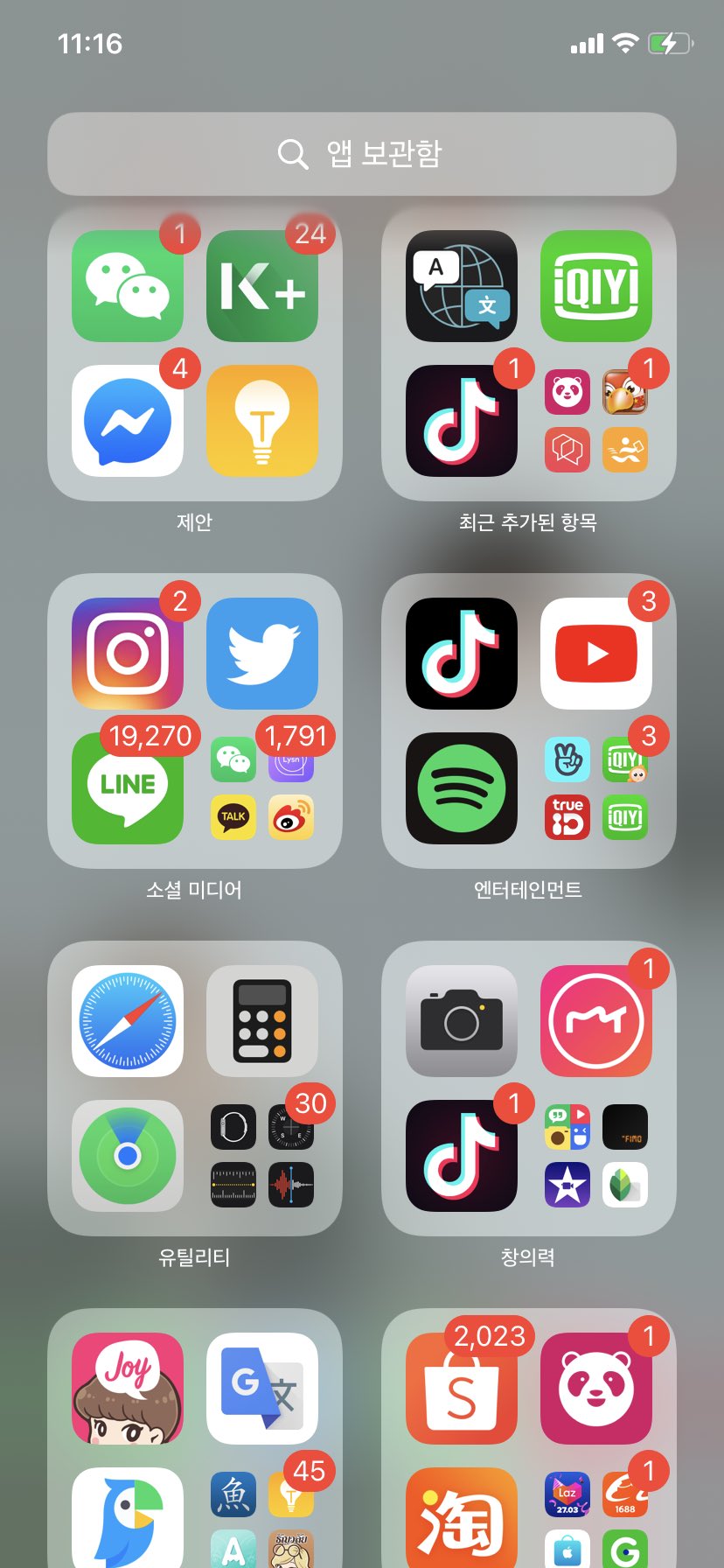Launch the Calculator app

point(262,1021)
